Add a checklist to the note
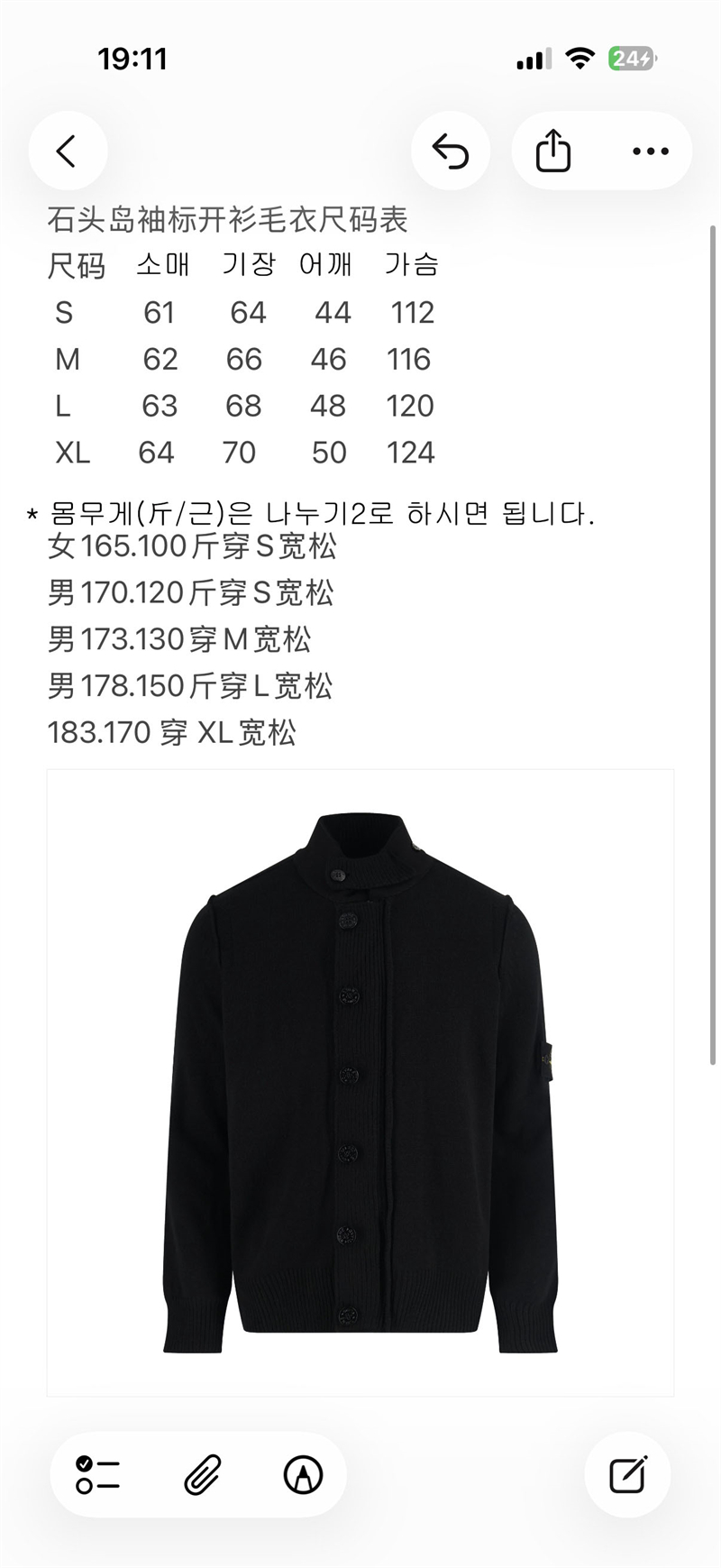The height and width of the screenshot is (1568, 721). (97, 1475)
